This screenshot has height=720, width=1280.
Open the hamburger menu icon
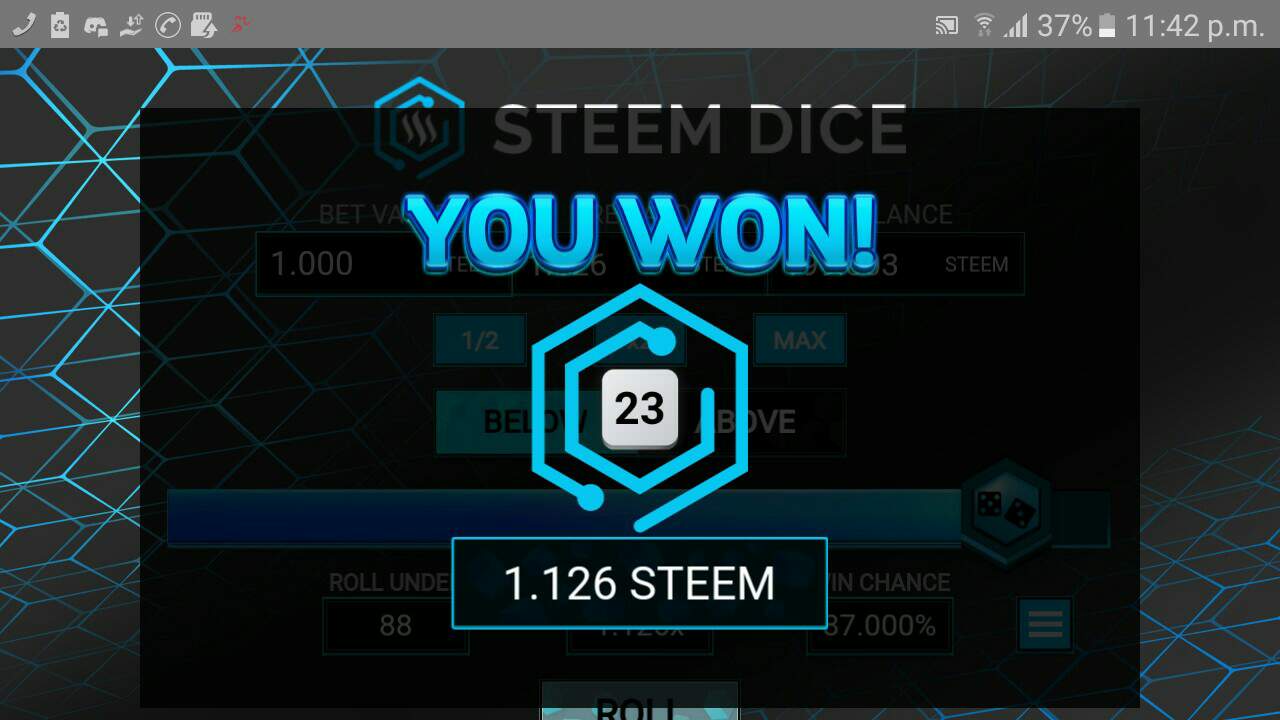point(1045,625)
